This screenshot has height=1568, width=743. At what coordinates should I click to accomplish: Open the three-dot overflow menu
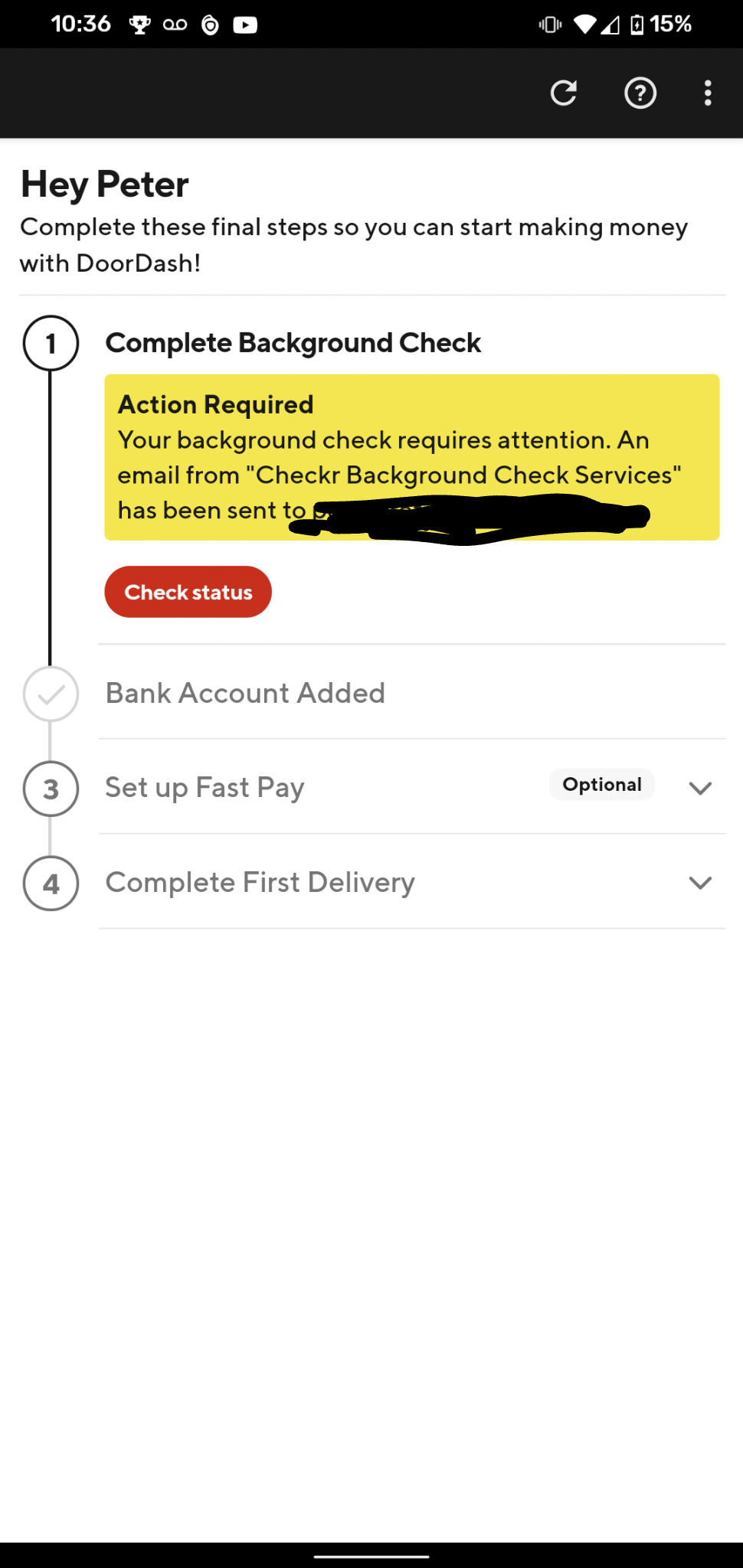[x=707, y=93]
